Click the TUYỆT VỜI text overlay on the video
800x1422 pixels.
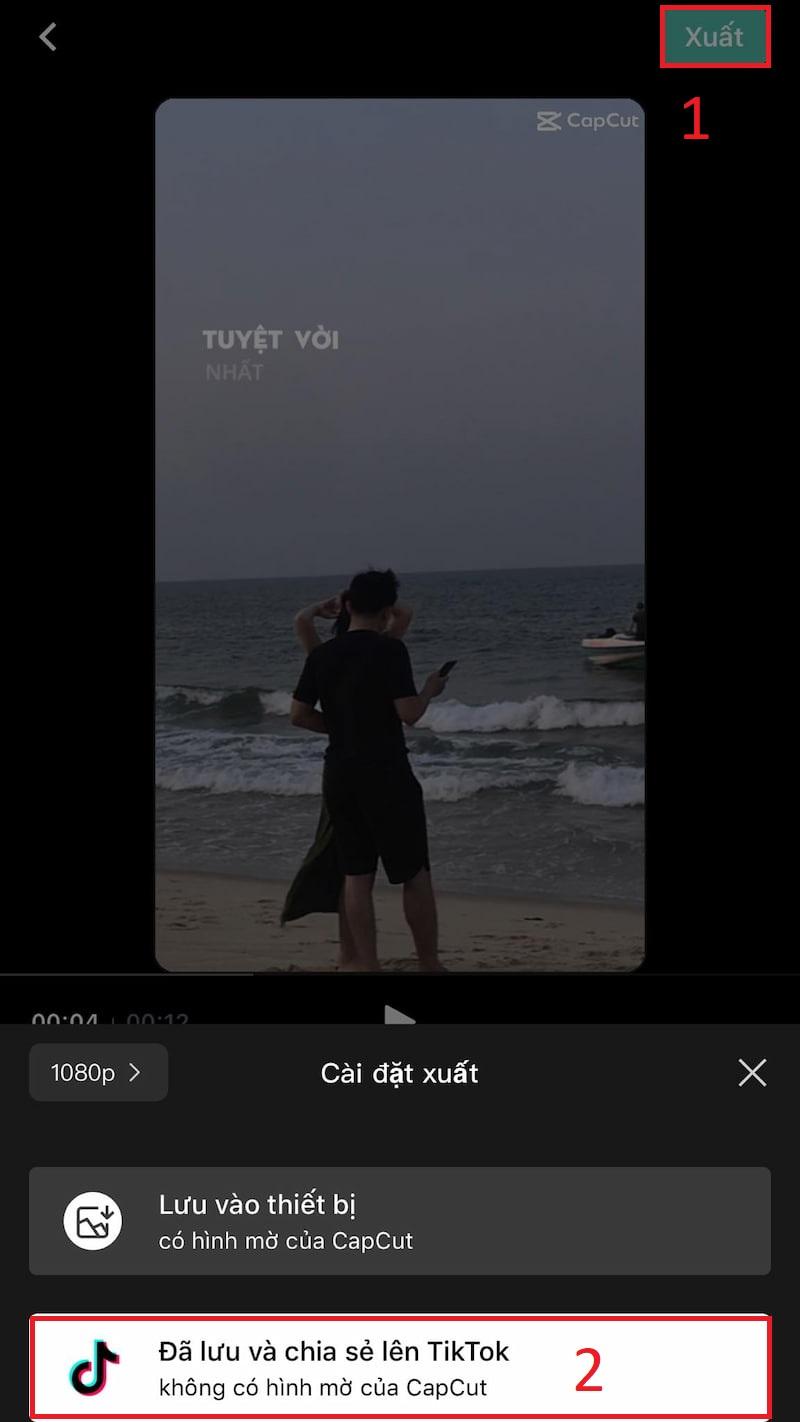coord(270,339)
